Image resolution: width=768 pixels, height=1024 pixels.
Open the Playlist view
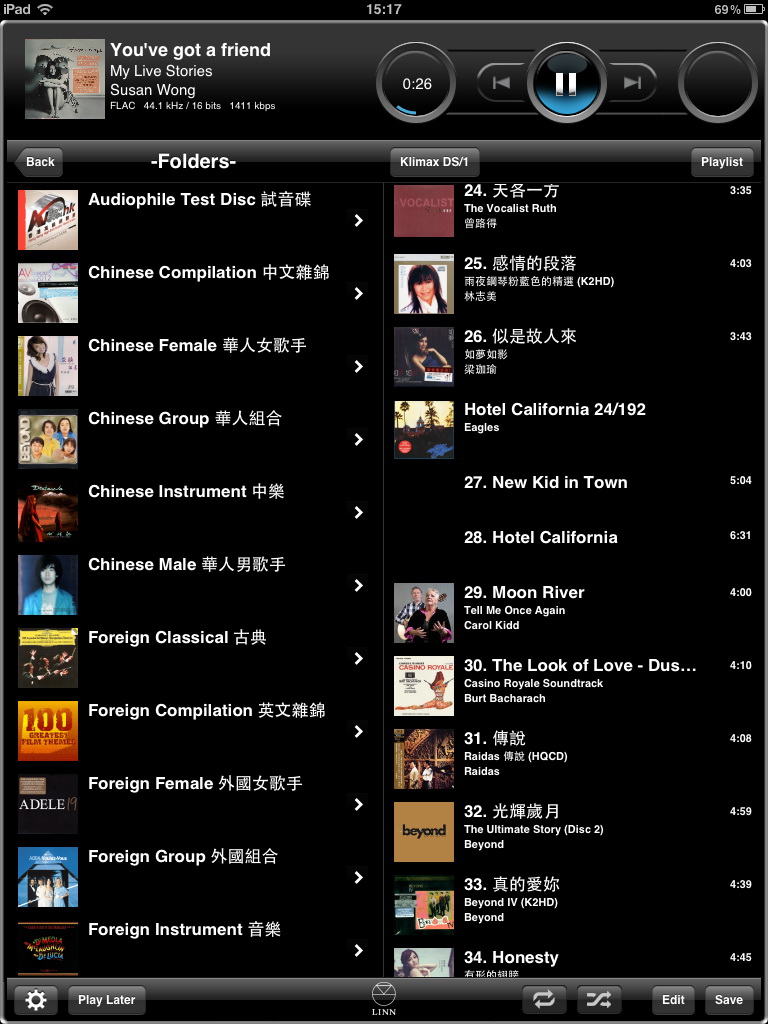[722, 162]
